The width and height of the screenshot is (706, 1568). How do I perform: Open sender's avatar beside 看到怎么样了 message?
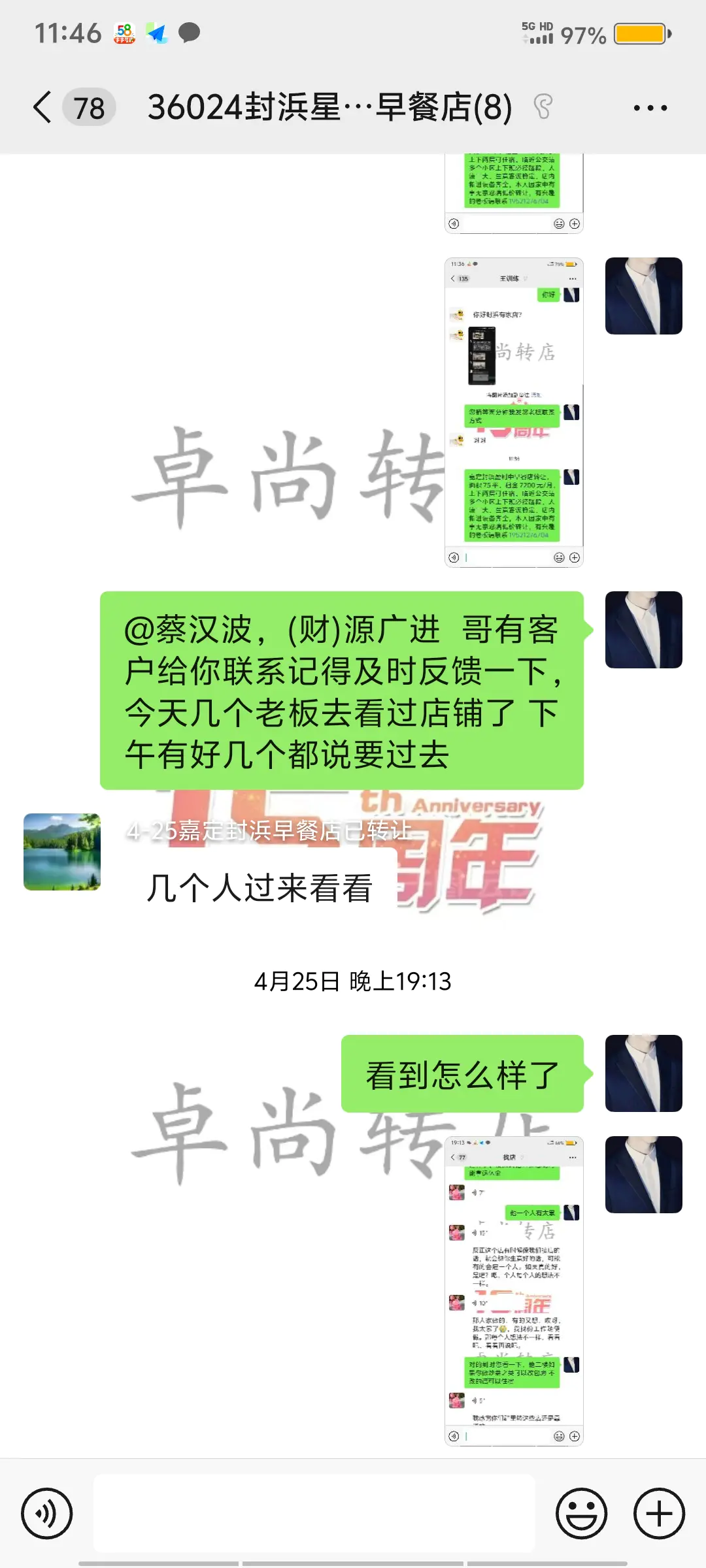click(643, 1073)
